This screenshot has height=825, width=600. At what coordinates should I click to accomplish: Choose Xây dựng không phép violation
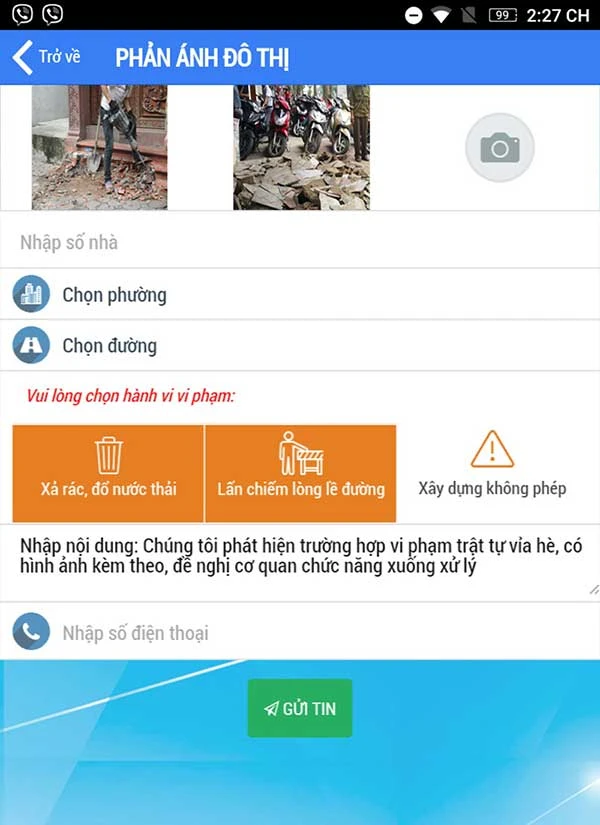(x=492, y=472)
